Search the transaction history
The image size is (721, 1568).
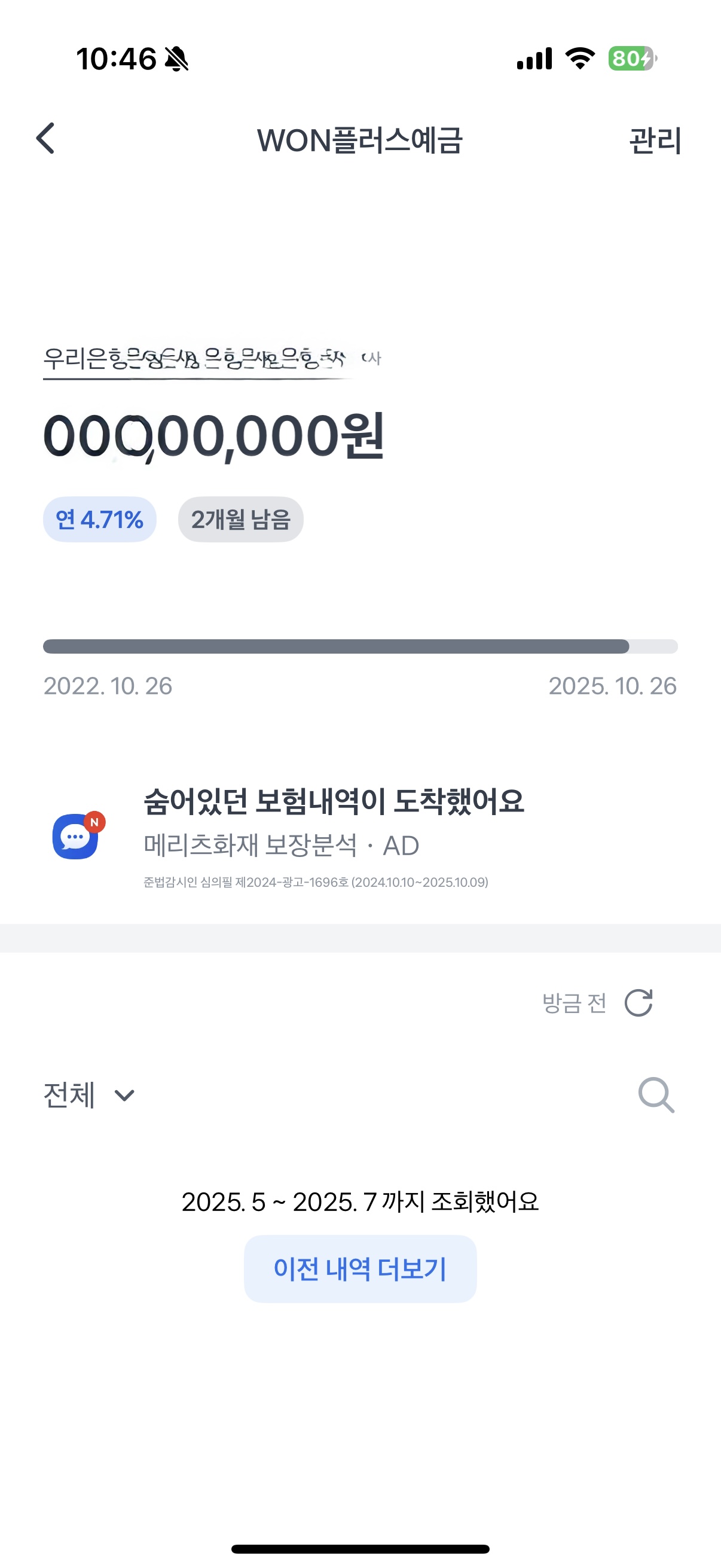click(656, 1095)
